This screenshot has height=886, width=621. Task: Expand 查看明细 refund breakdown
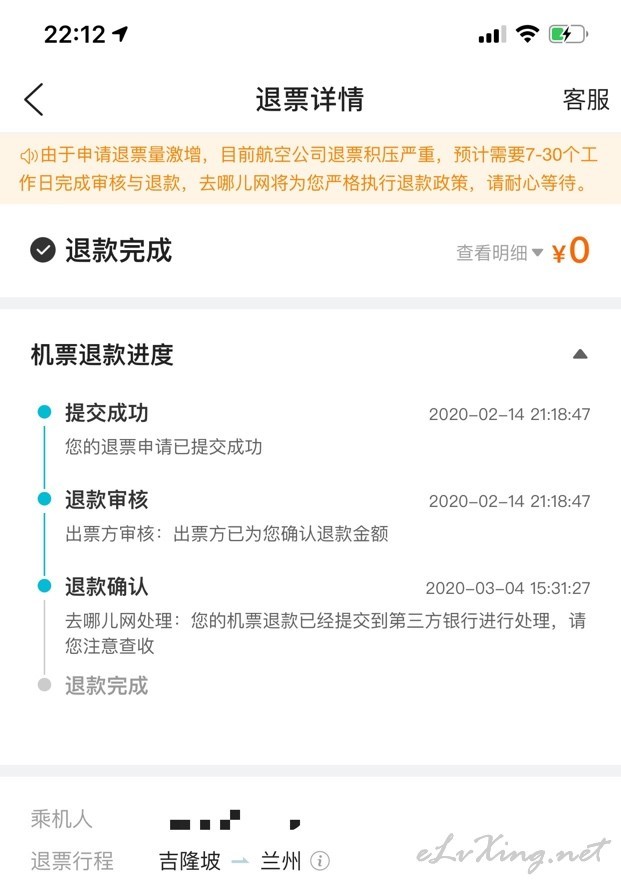point(499,253)
